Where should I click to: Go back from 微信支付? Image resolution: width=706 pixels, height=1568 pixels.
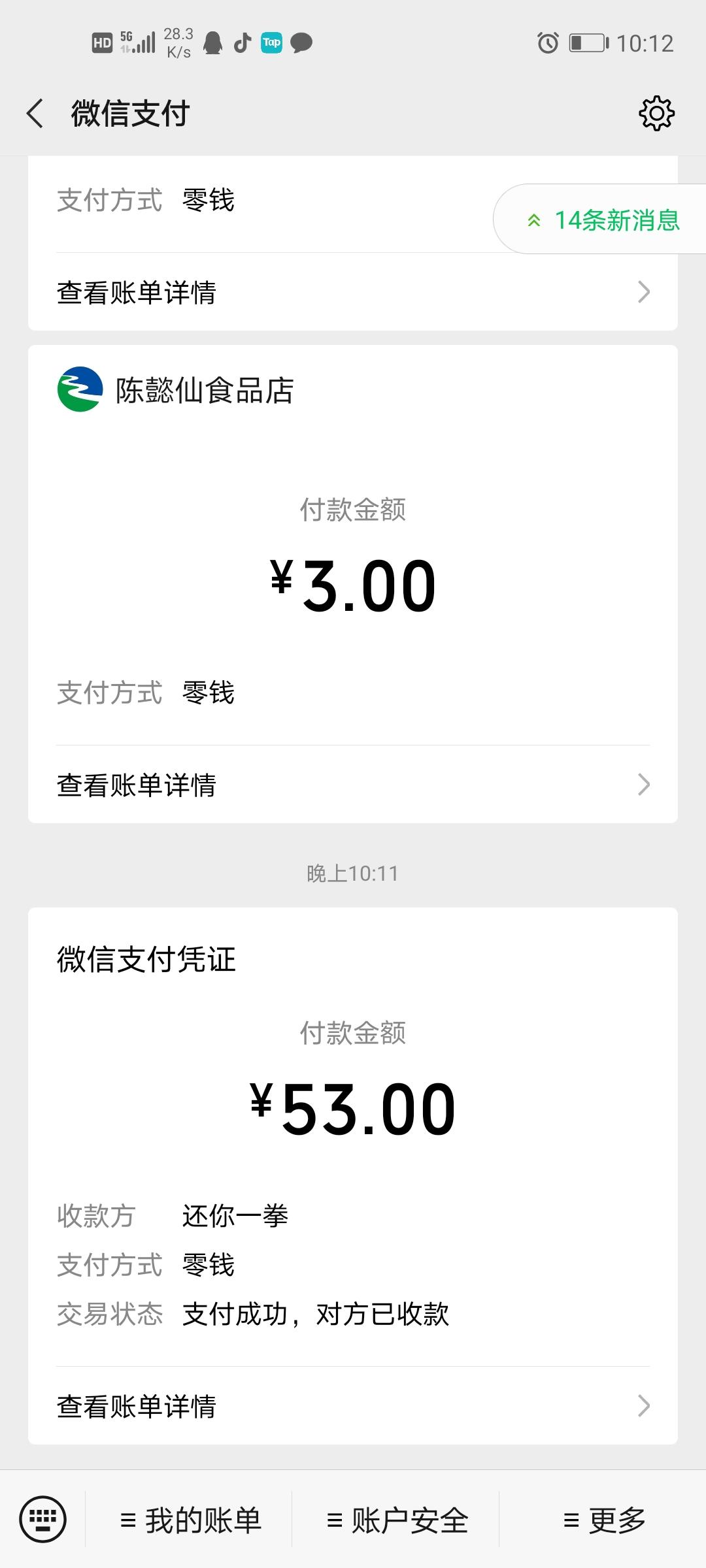[x=35, y=114]
